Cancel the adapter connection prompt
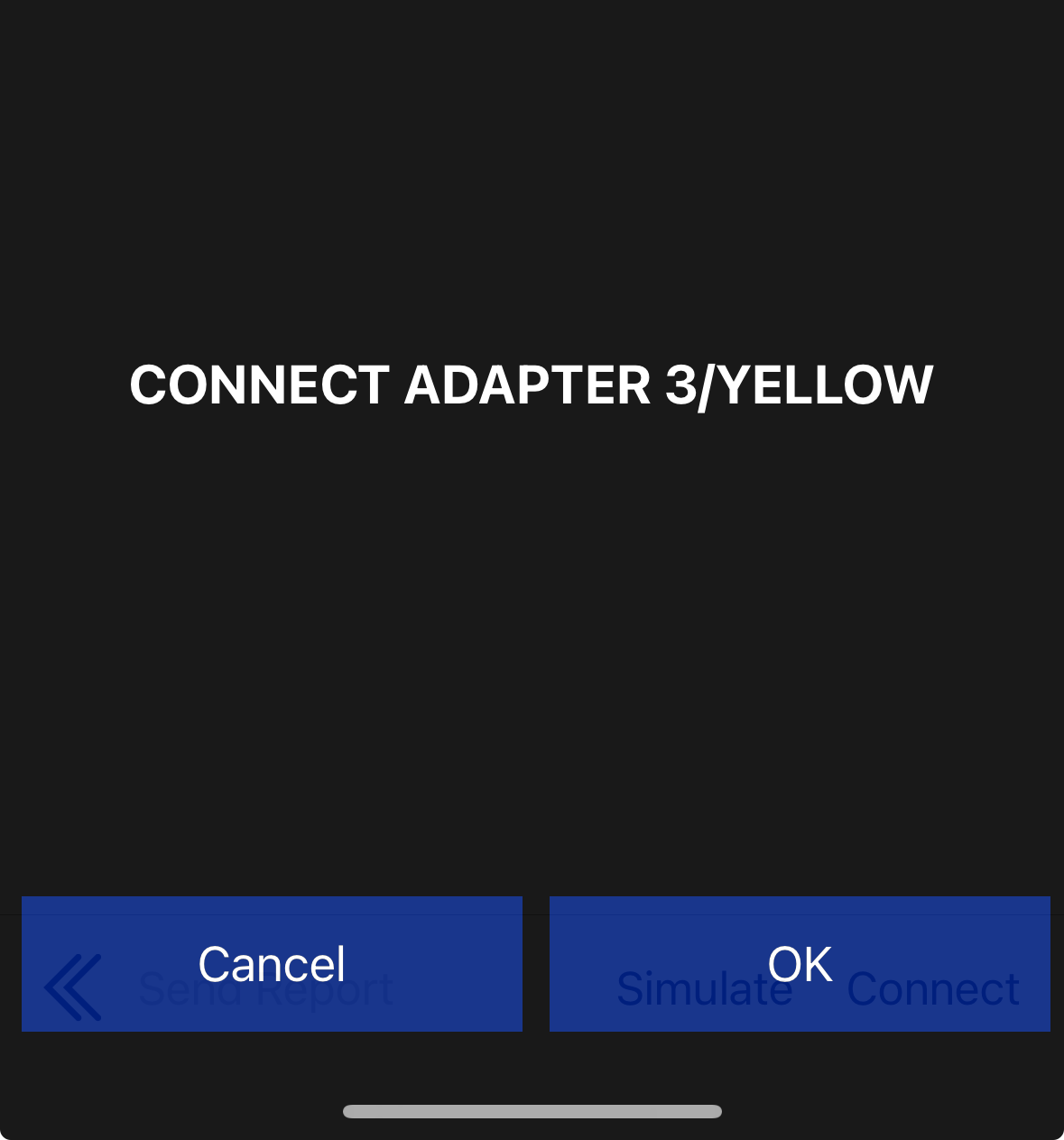Image resolution: width=1064 pixels, height=1140 pixels. (x=272, y=964)
